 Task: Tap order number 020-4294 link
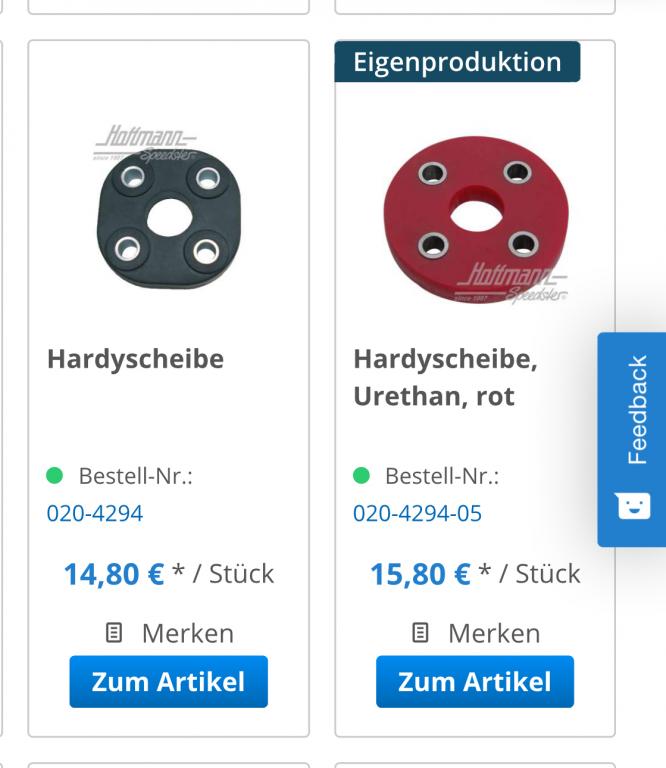[x=95, y=513]
